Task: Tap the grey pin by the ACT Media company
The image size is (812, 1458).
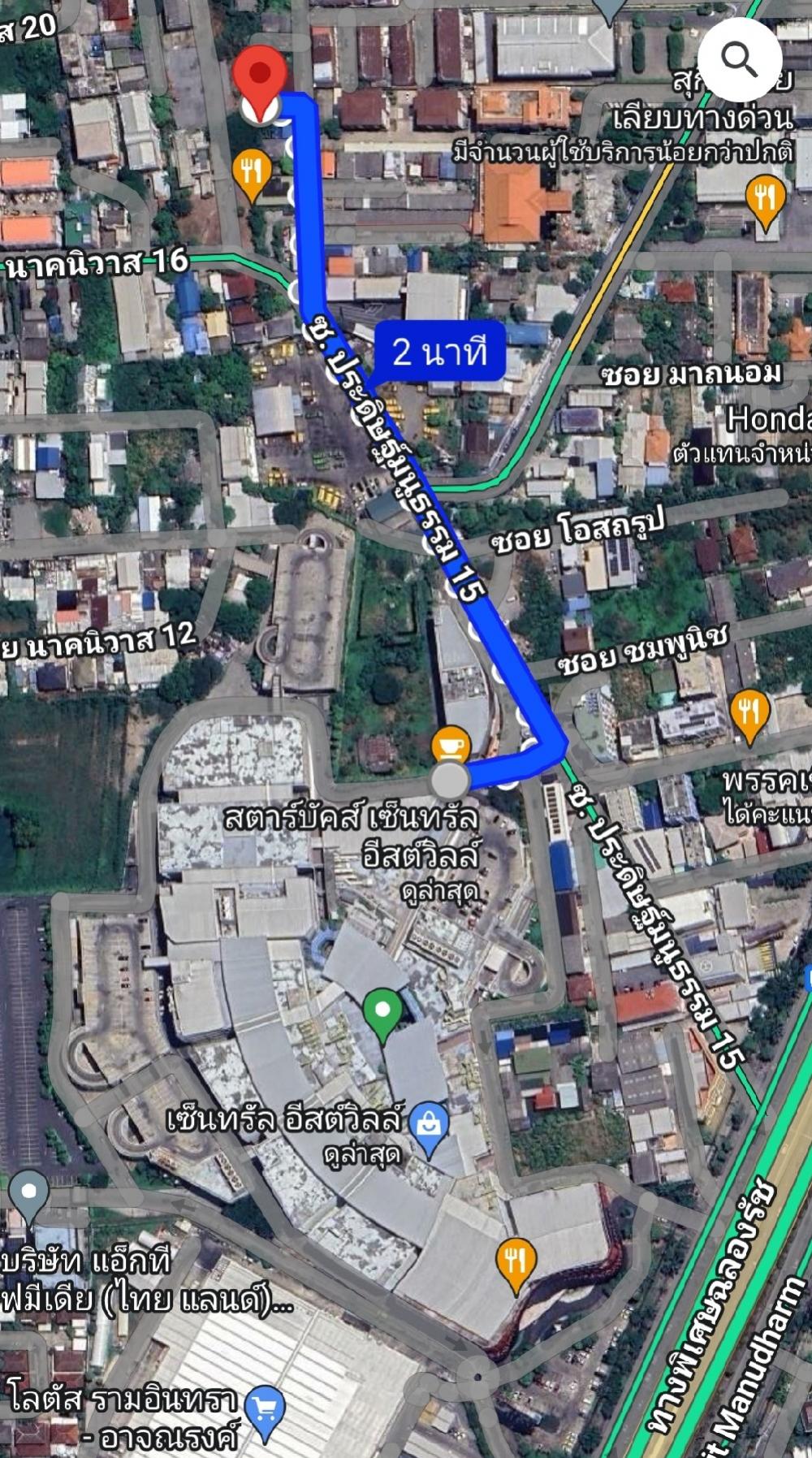Action: point(30,1195)
